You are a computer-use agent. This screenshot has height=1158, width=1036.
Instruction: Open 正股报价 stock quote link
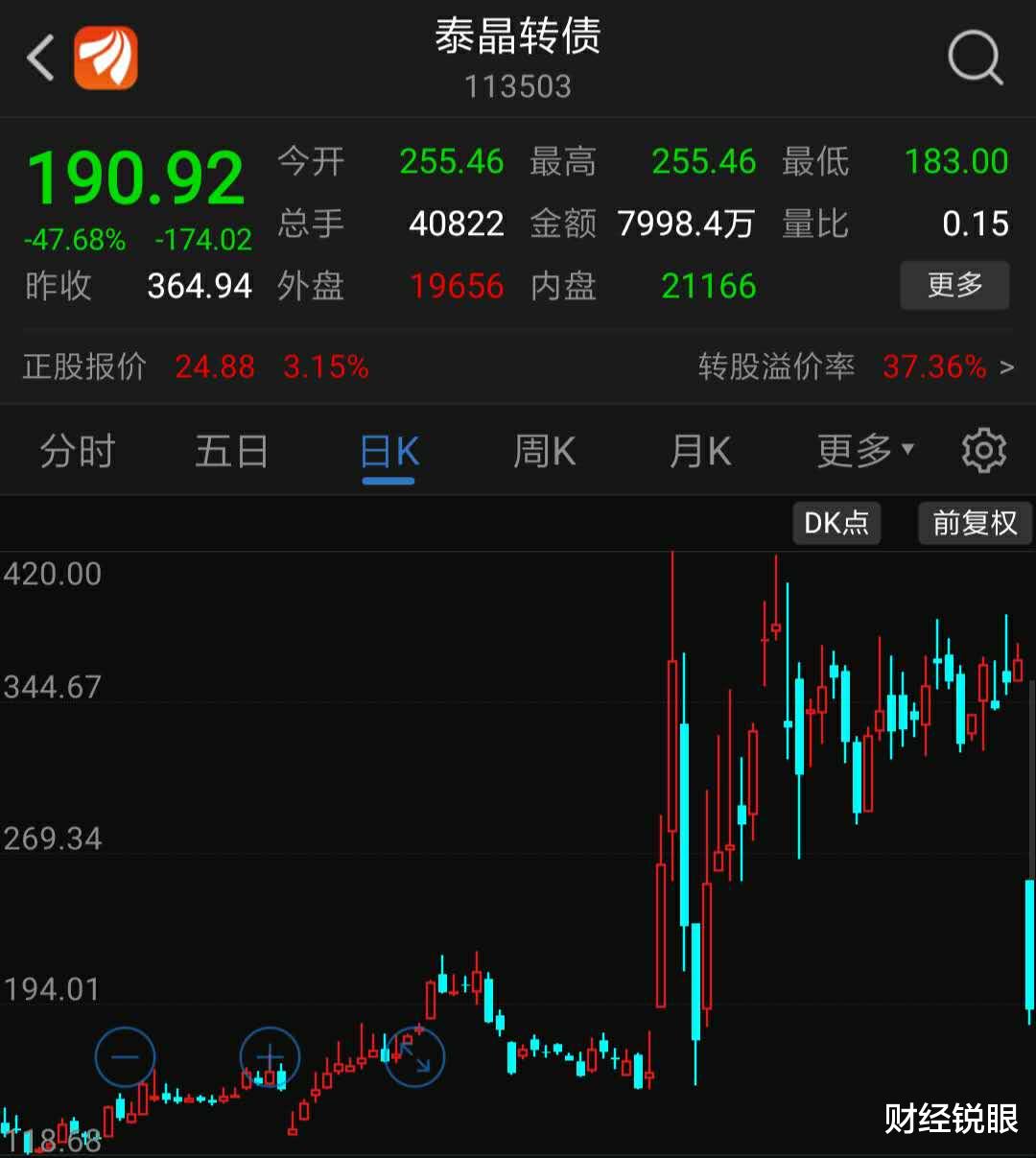[x=84, y=366]
